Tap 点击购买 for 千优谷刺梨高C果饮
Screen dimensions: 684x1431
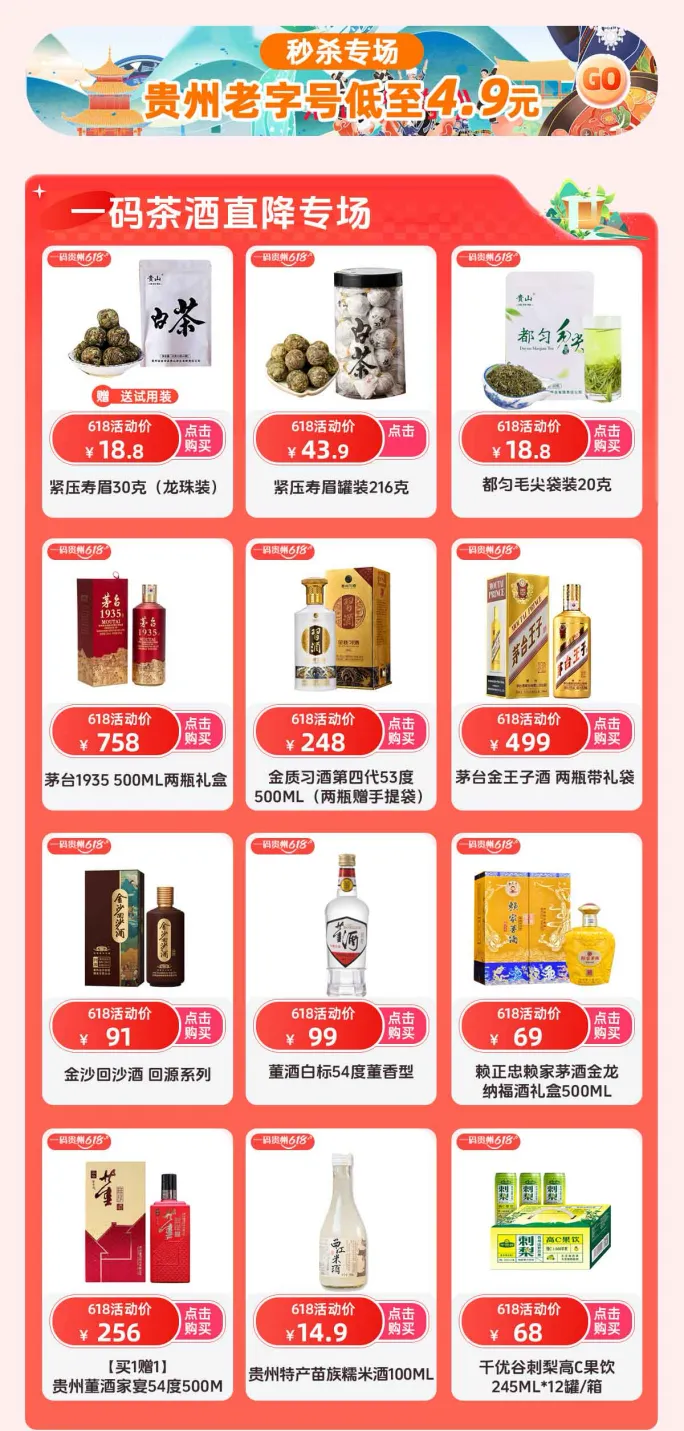(607, 1322)
